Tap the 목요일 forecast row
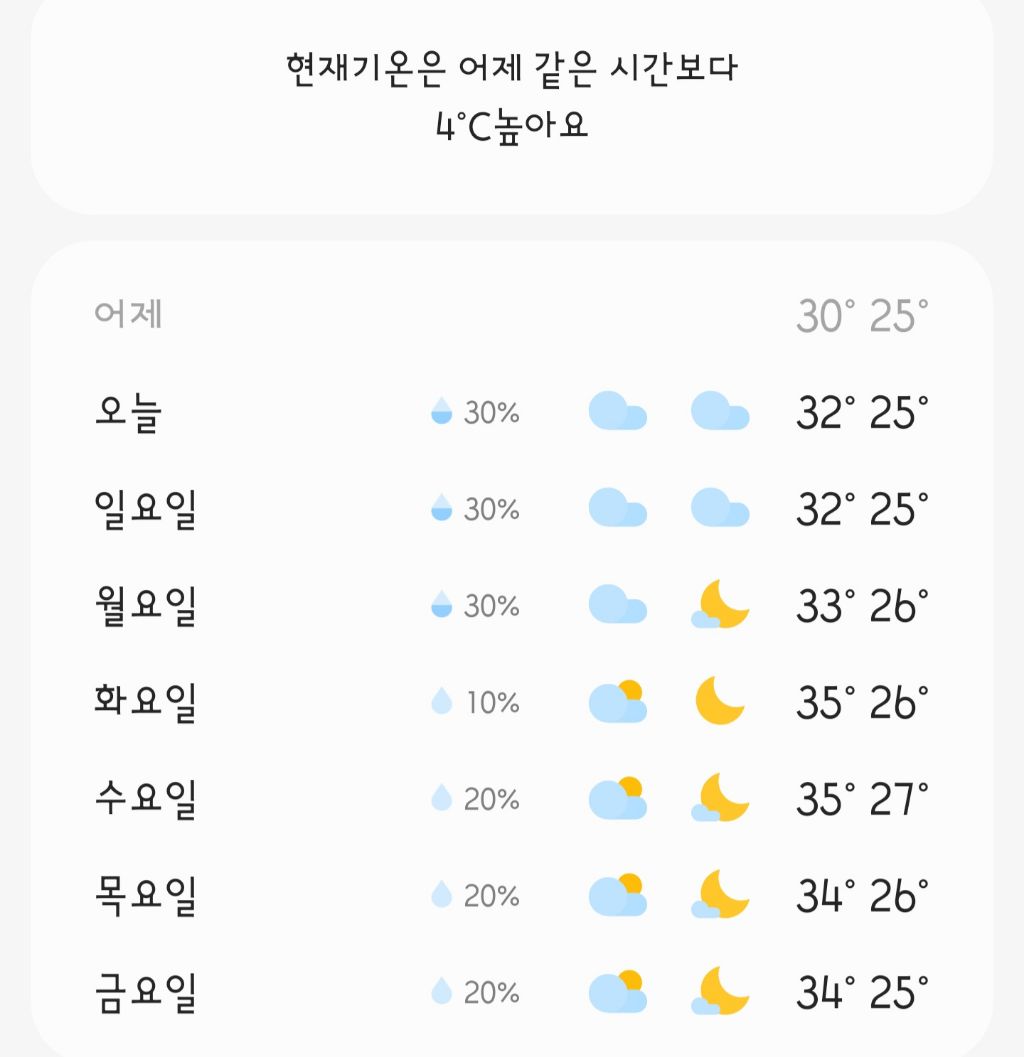Screen dimensions: 1024x1057 512,895
